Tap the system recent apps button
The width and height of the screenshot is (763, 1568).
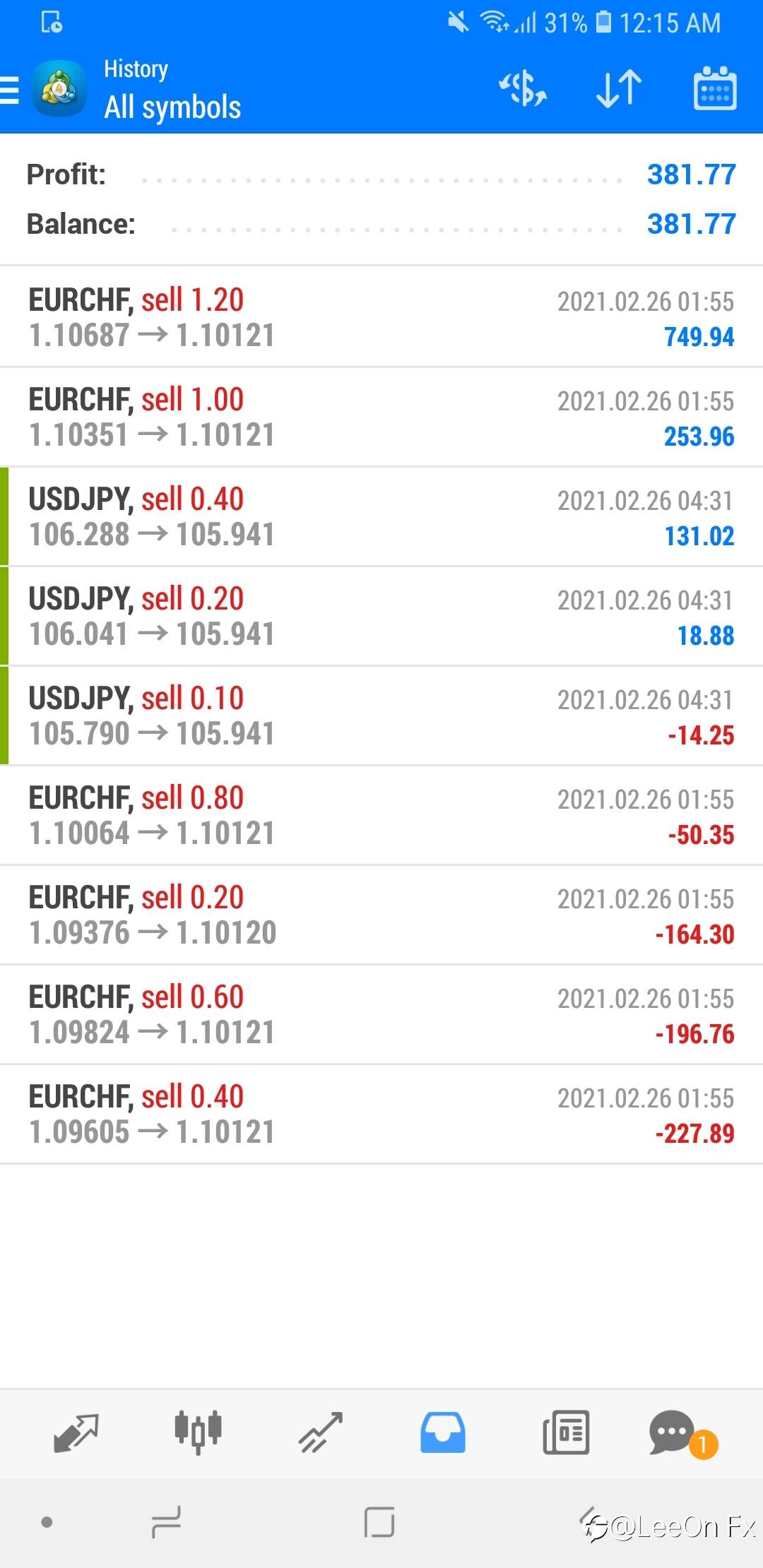pyautogui.click(x=167, y=1522)
